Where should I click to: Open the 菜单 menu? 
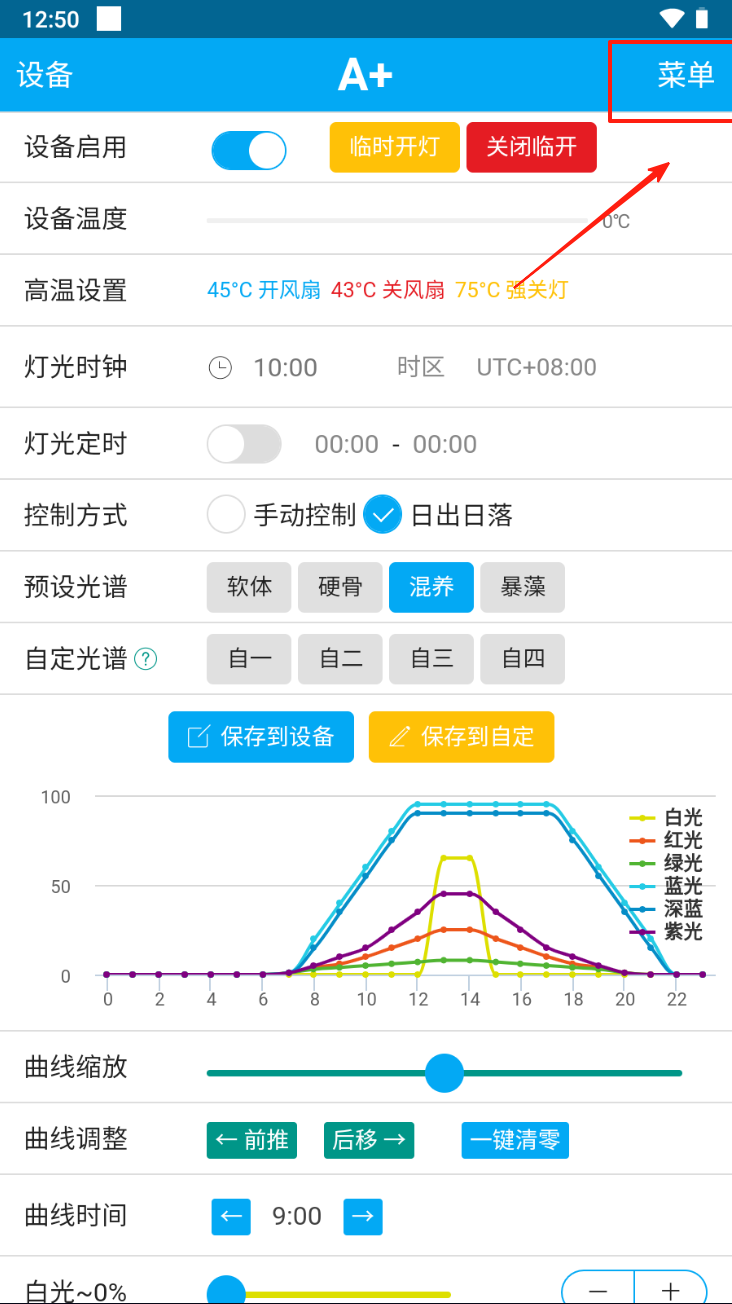(x=685, y=75)
